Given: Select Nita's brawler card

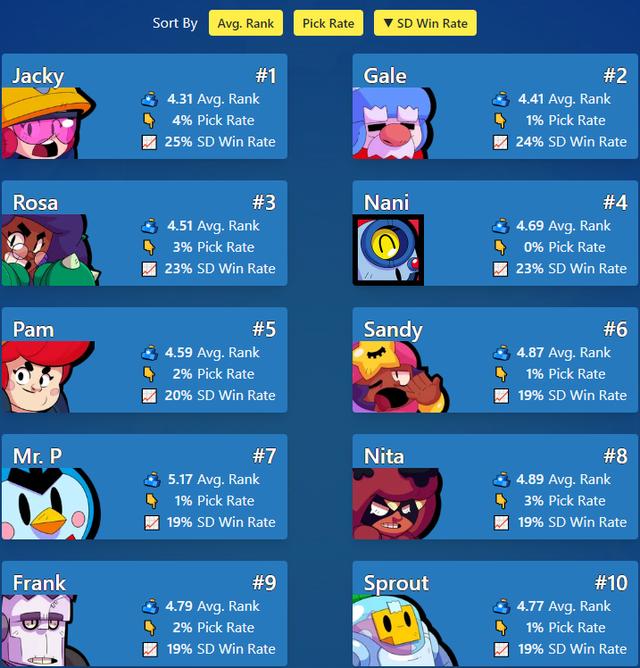Looking at the screenshot, I should pyautogui.click(x=495, y=487).
